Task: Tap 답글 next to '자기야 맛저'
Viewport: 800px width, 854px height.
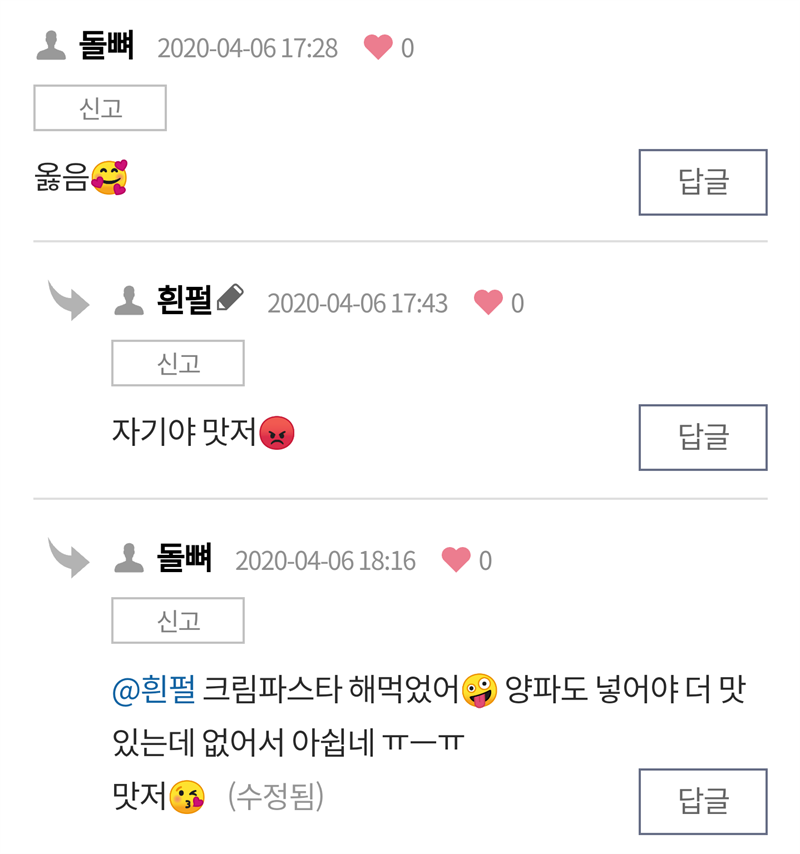Action: [703, 437]
